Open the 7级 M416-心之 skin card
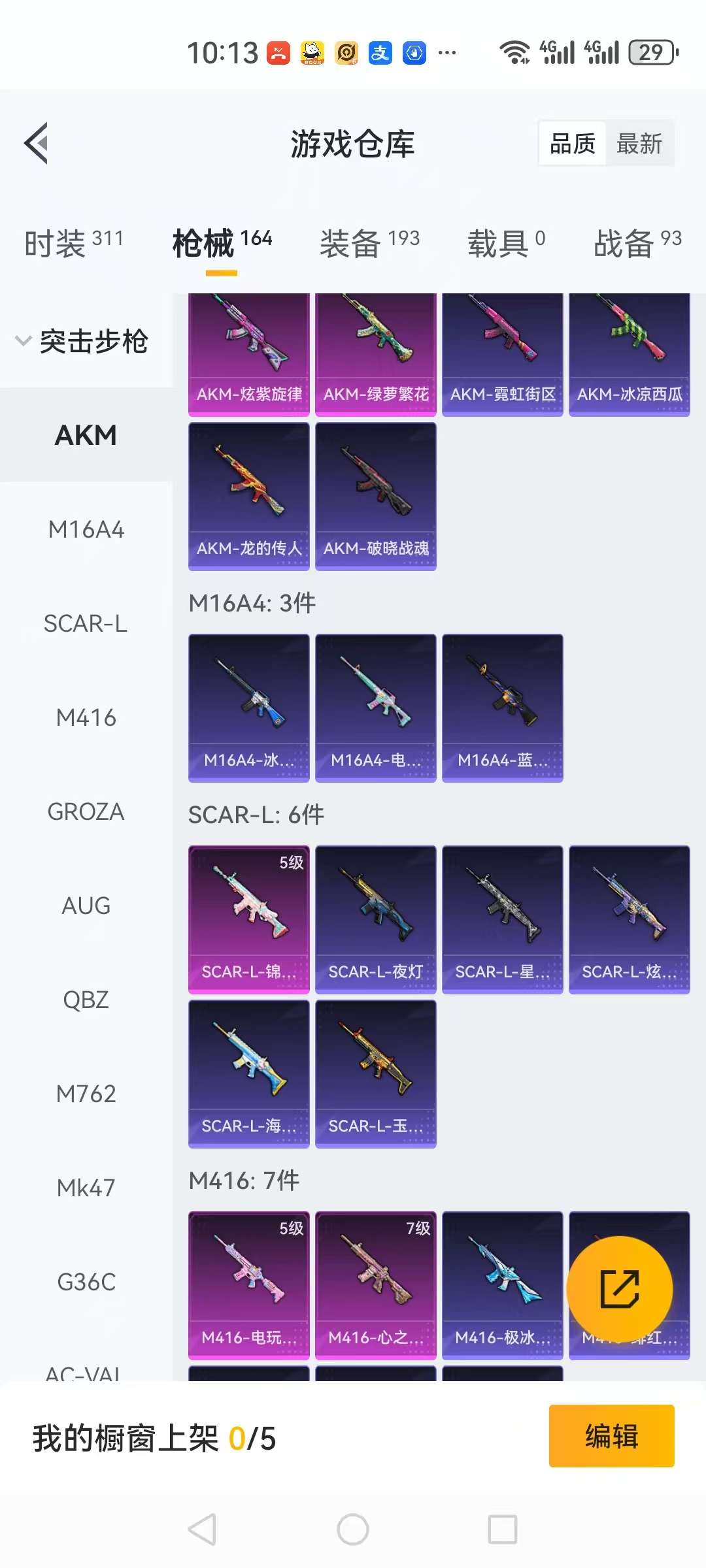Viewport: 706px width, 1568px height. click(x=376, y=1286)
